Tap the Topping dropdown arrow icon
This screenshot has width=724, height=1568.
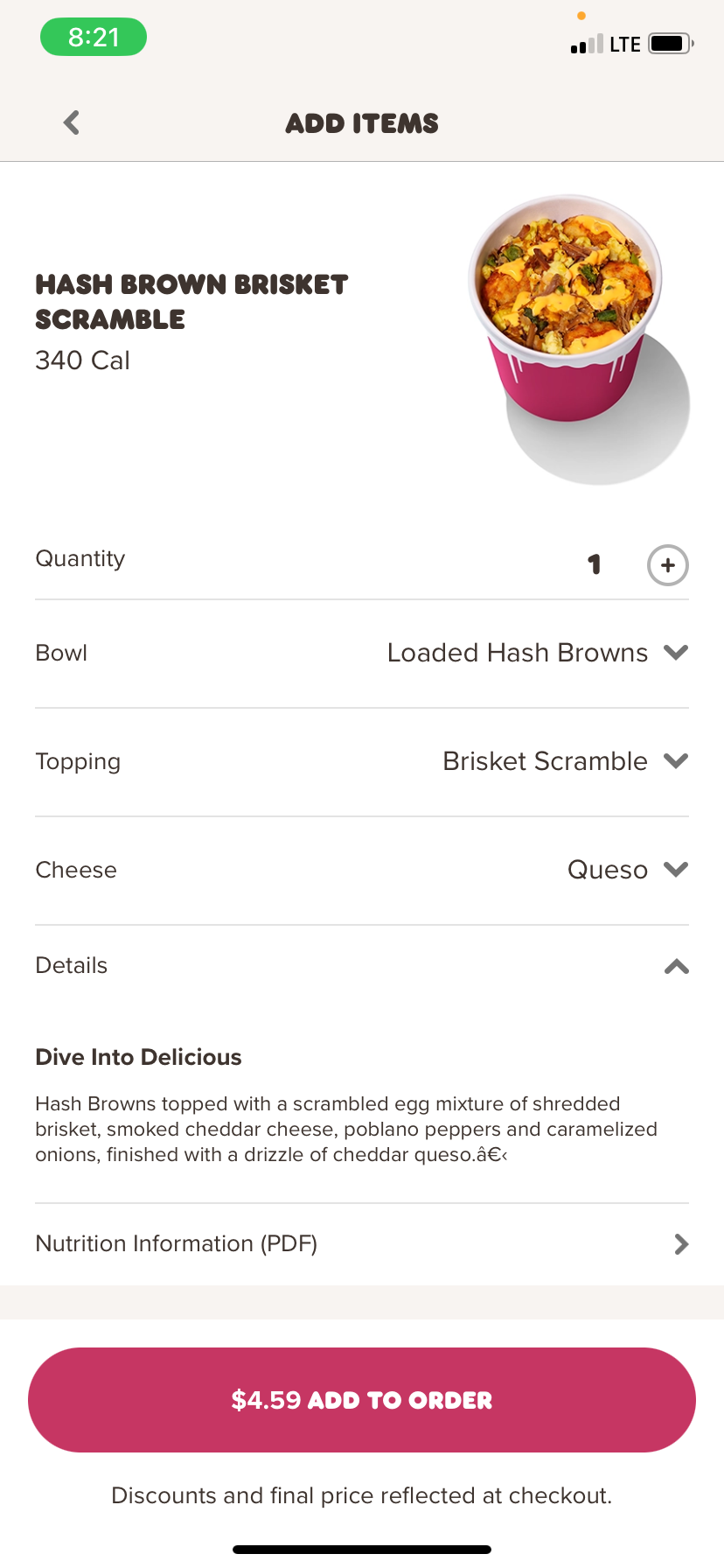(675, 760)
